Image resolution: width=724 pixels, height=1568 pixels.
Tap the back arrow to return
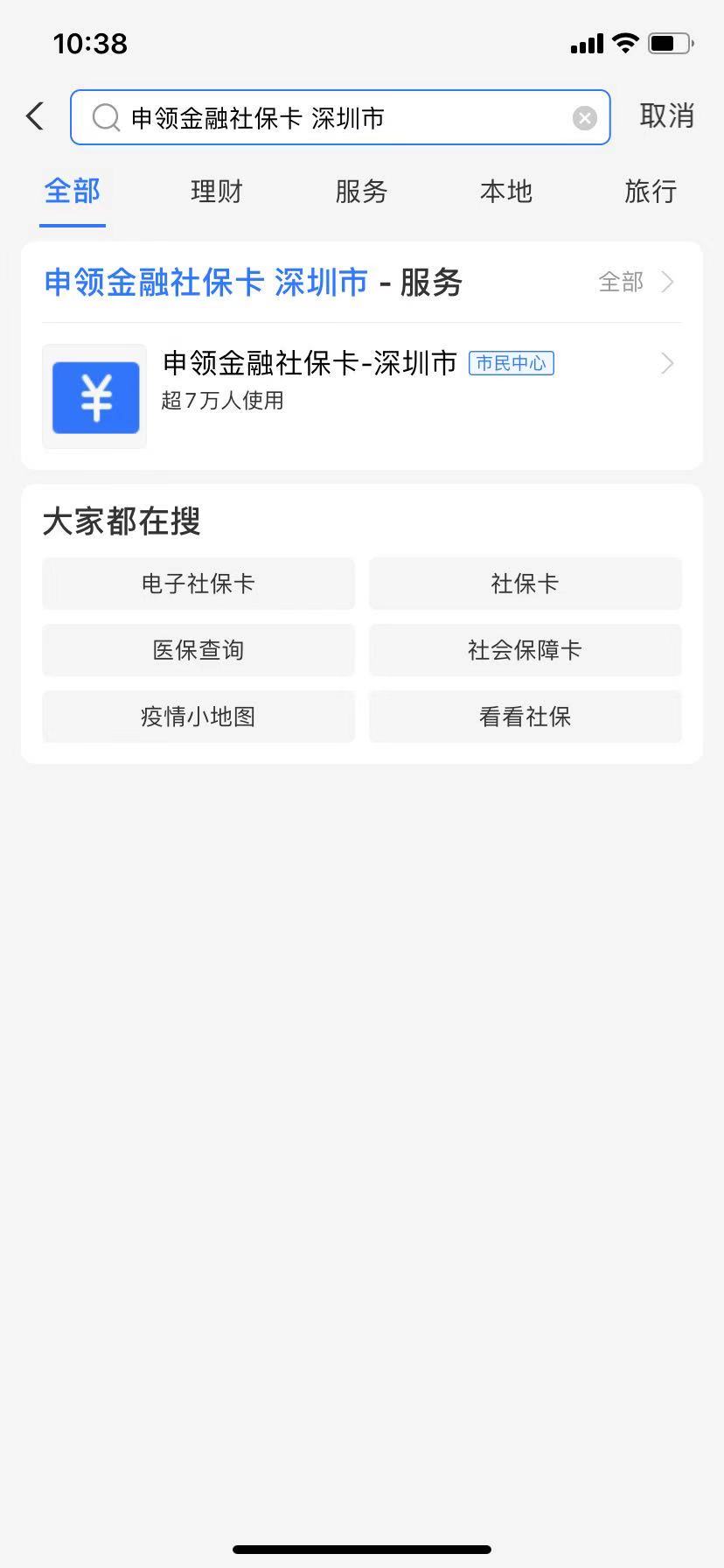point(34,115)
